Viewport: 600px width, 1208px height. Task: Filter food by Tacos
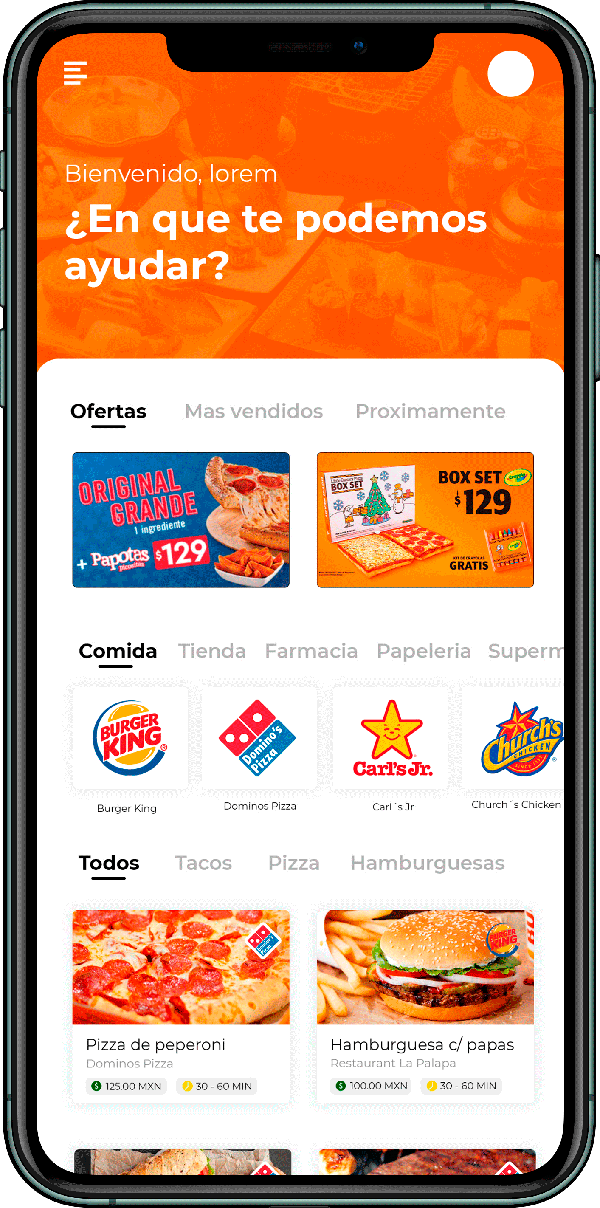click(203, 863)
